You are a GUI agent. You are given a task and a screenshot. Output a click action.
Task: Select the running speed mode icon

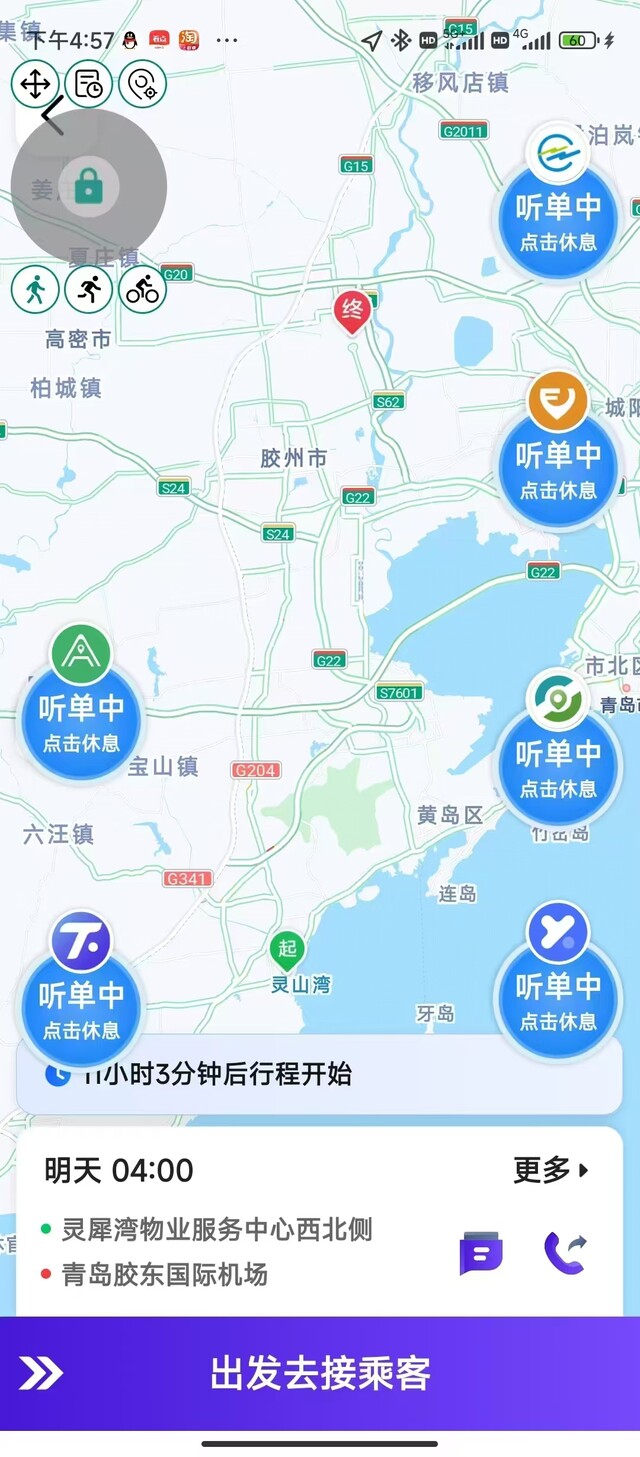(x=89, y=290)
